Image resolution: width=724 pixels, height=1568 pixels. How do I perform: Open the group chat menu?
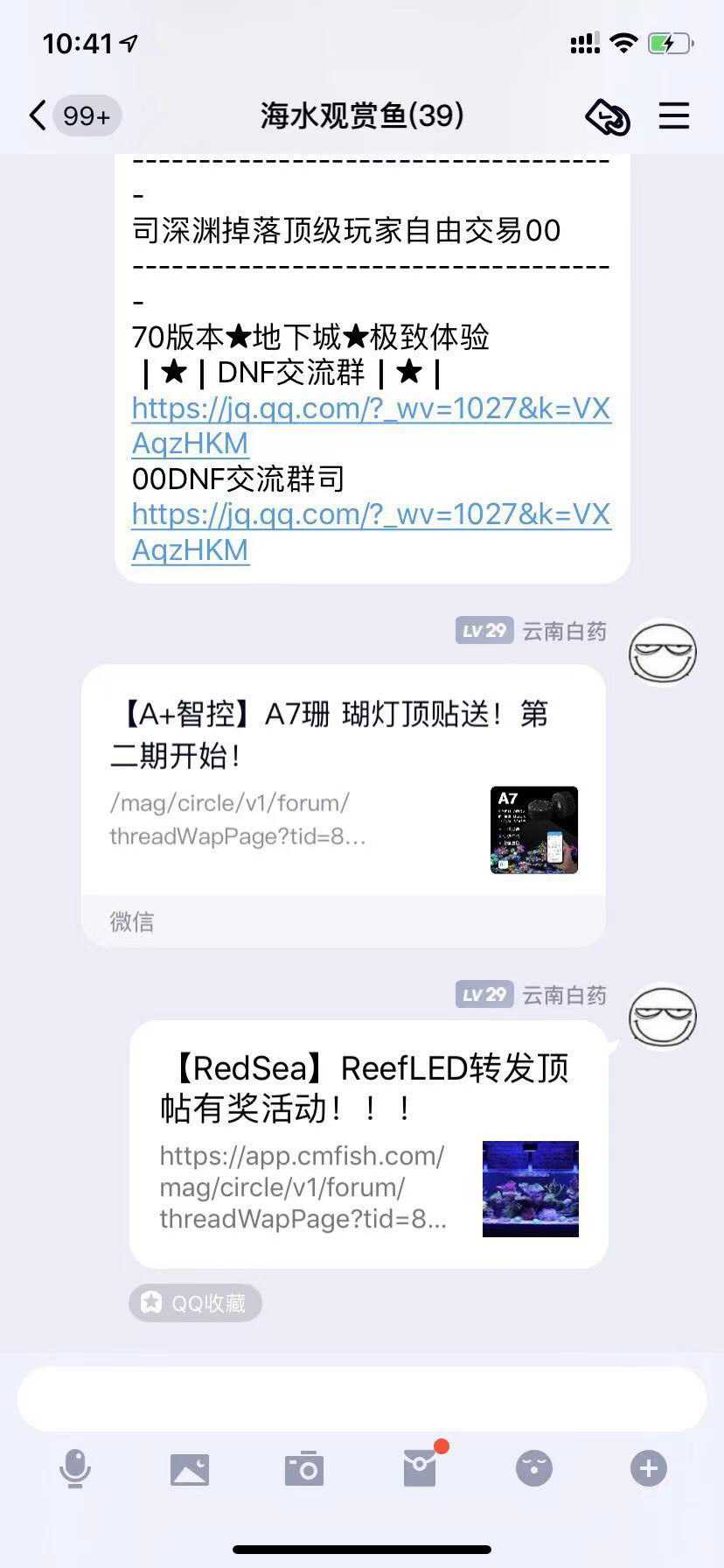pyautogui.click(x=673, y=115)
